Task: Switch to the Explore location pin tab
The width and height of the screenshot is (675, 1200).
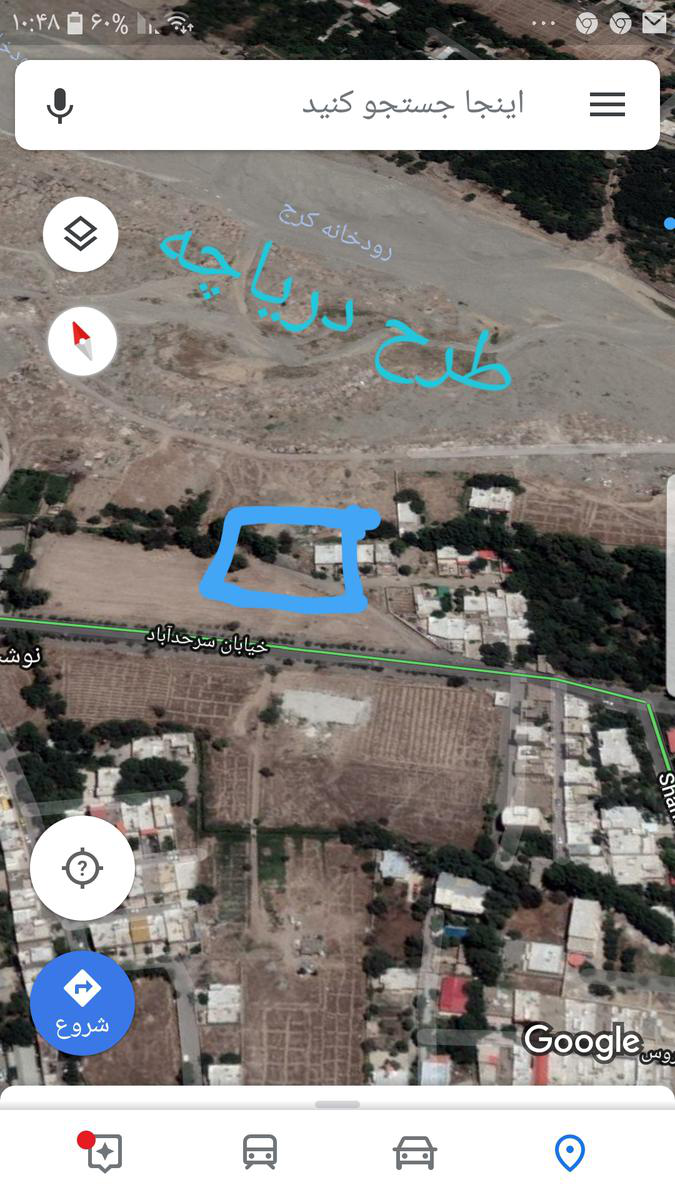Action: (569, 1153)
